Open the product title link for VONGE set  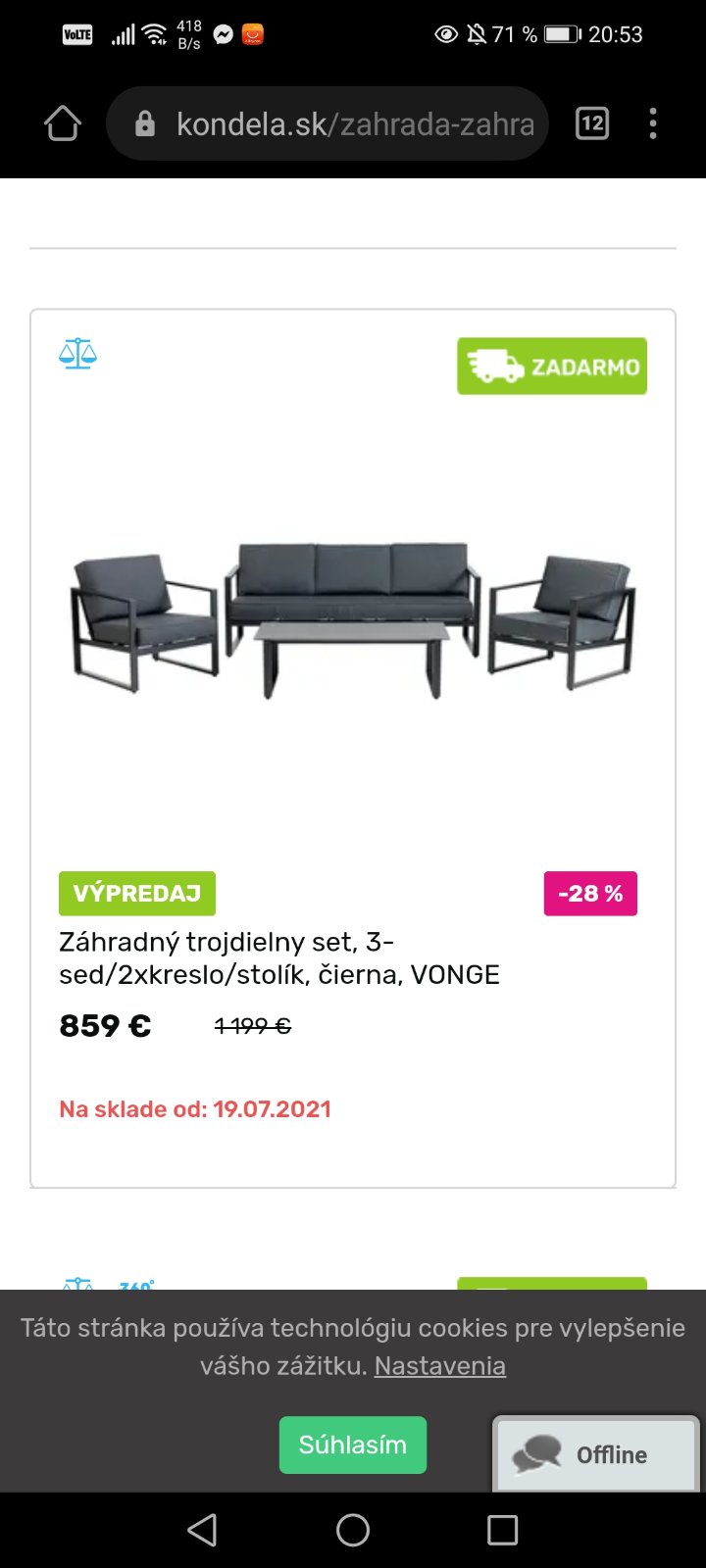[278, 958]
